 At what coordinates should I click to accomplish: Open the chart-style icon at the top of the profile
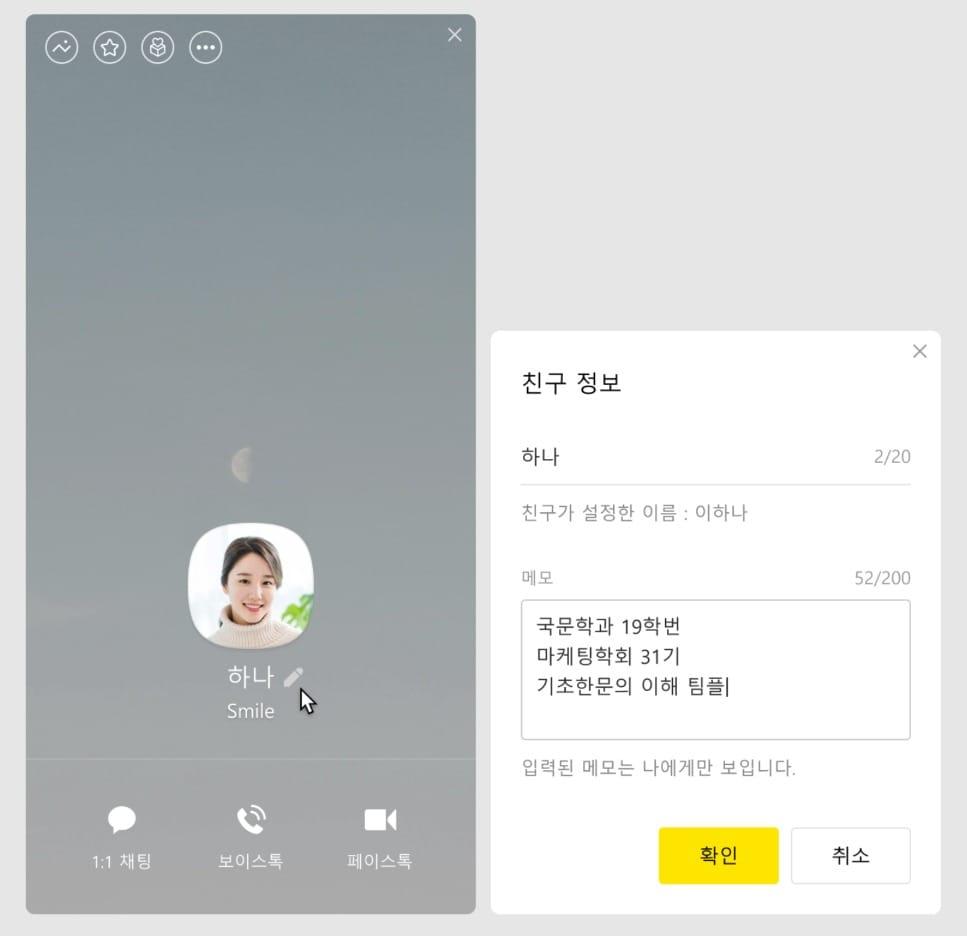point(62,47)
